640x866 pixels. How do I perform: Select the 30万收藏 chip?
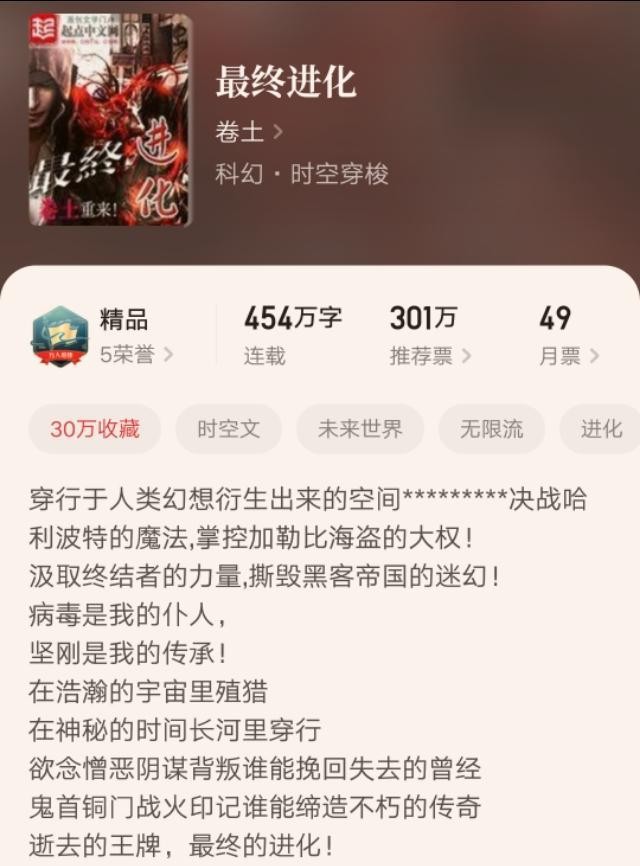[95, 429]
